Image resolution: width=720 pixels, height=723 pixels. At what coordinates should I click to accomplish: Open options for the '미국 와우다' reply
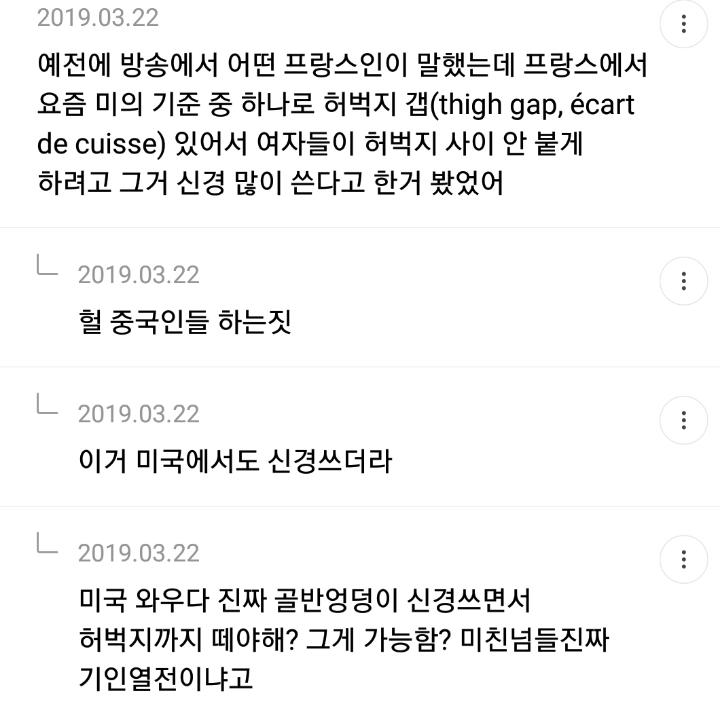(683, 557)
